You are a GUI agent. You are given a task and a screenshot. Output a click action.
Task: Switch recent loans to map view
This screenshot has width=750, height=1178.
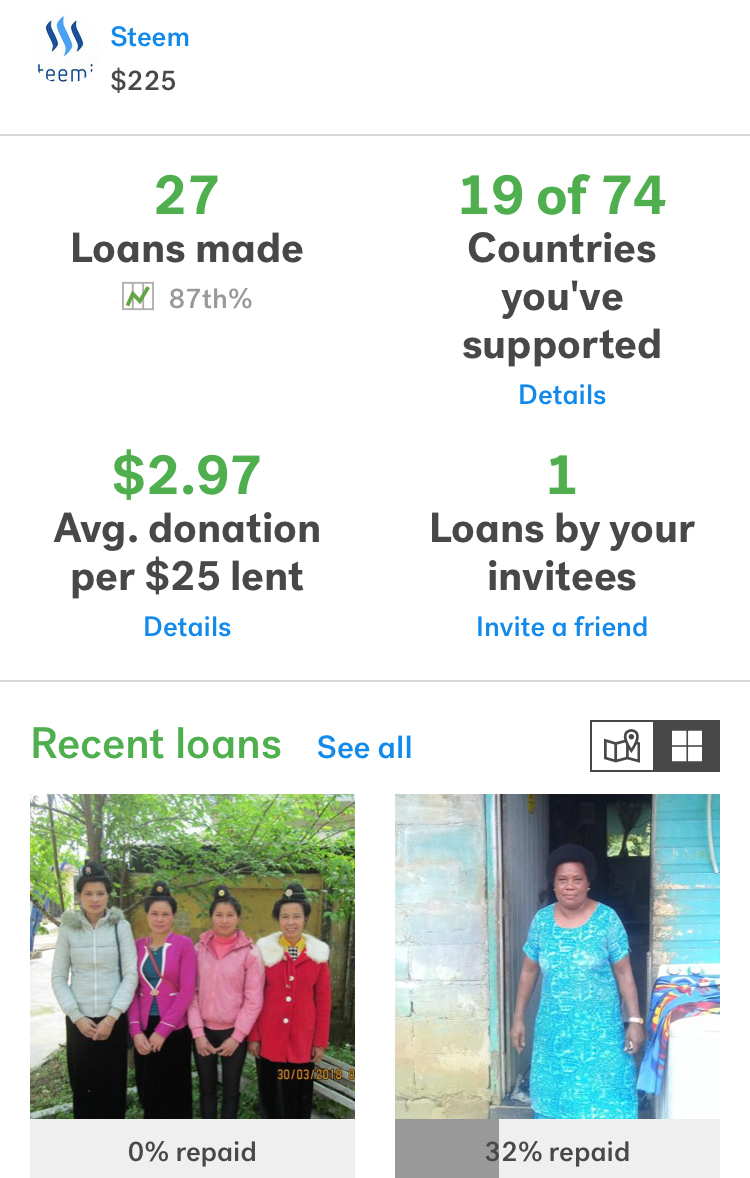622,746
